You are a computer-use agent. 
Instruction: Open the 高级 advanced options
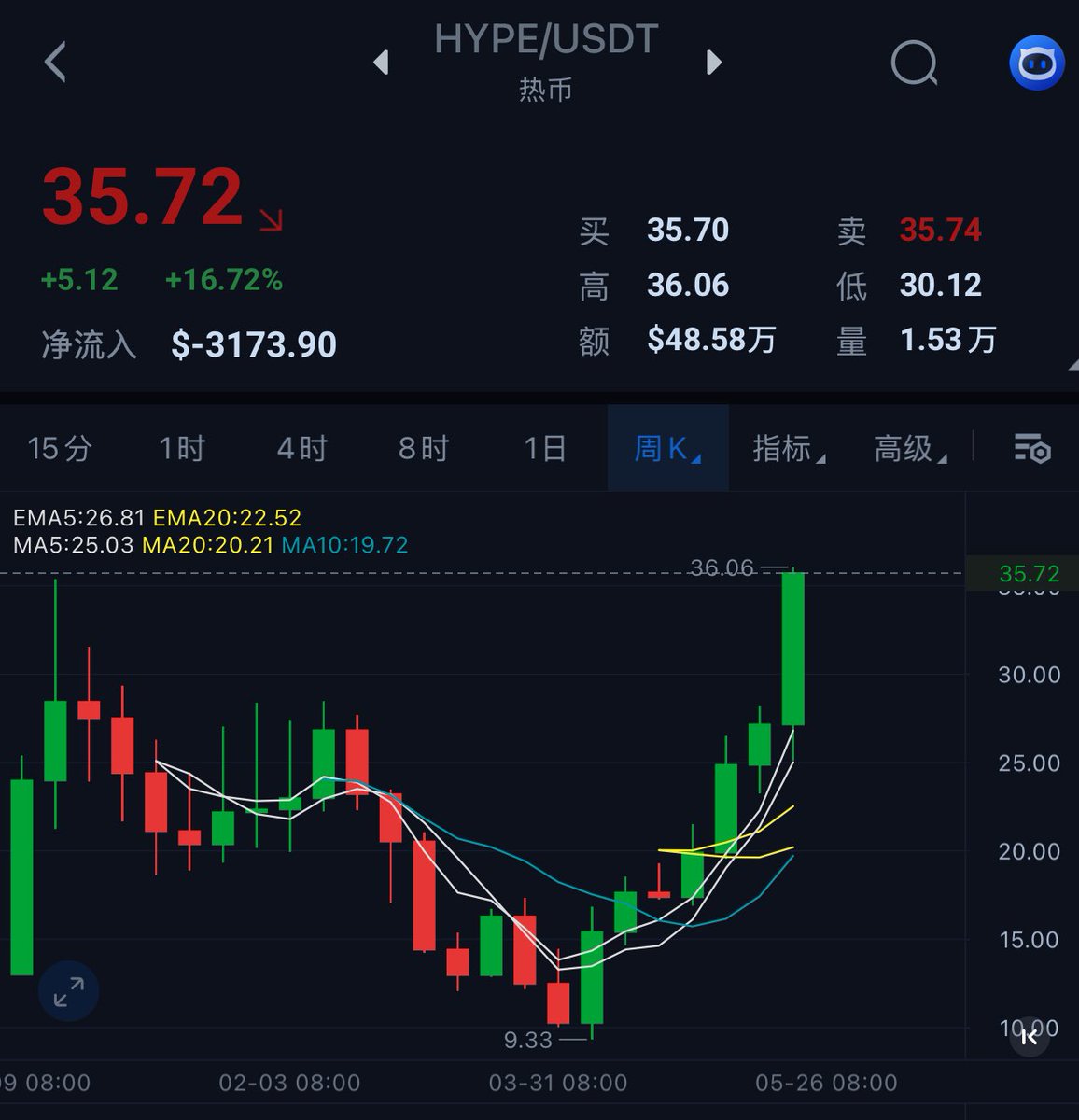click(909, 449)
